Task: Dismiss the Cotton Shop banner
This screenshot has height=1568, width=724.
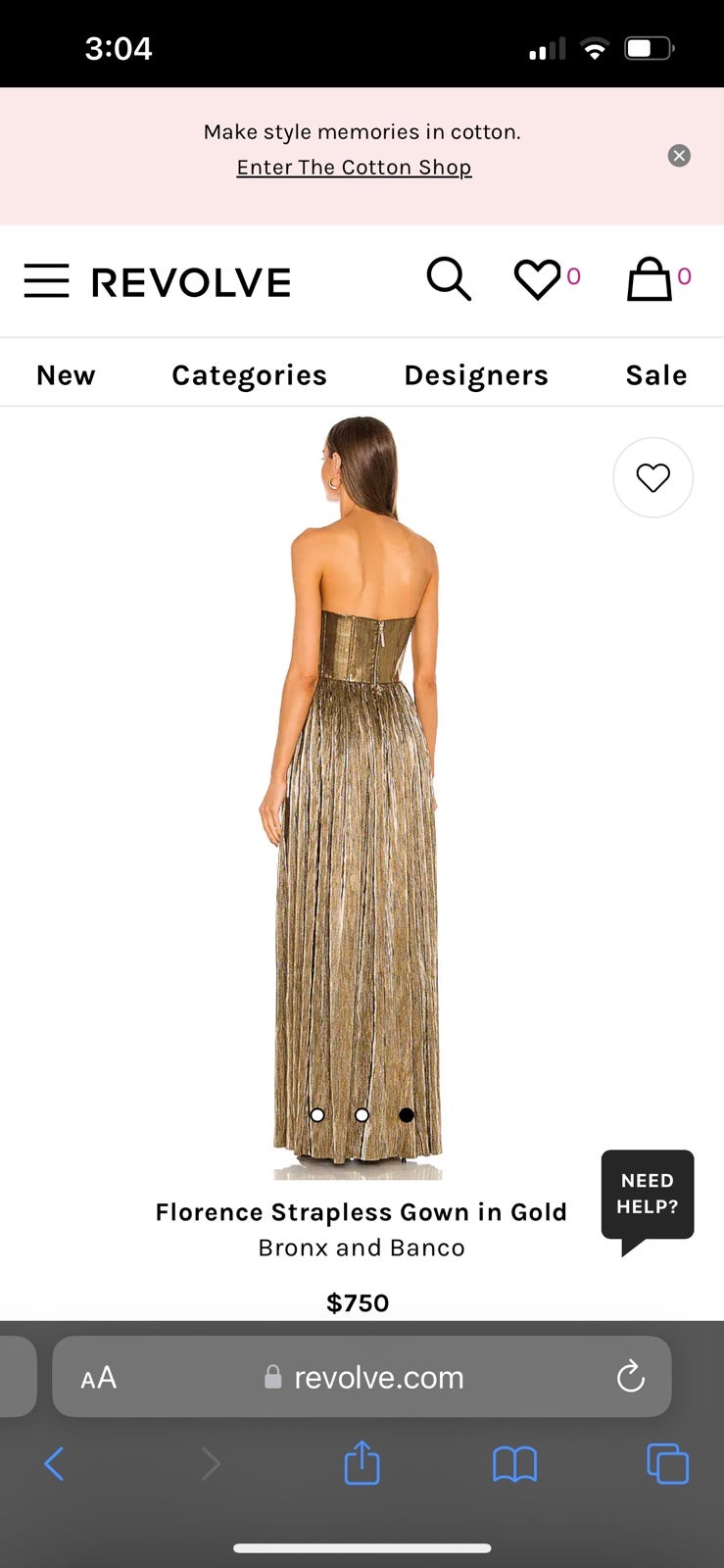Action: pos(679,156)
